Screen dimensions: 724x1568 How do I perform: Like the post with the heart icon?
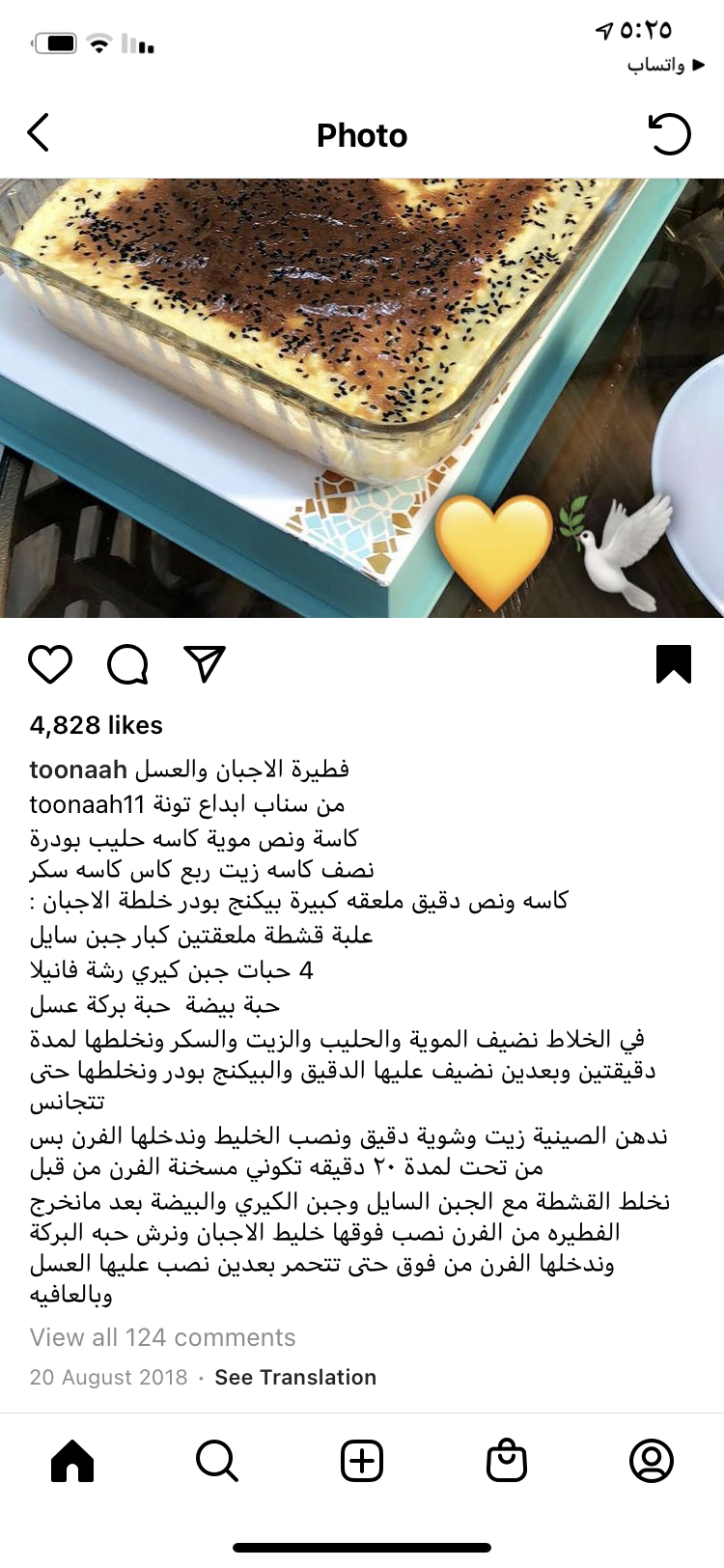[x=50, y=664]
